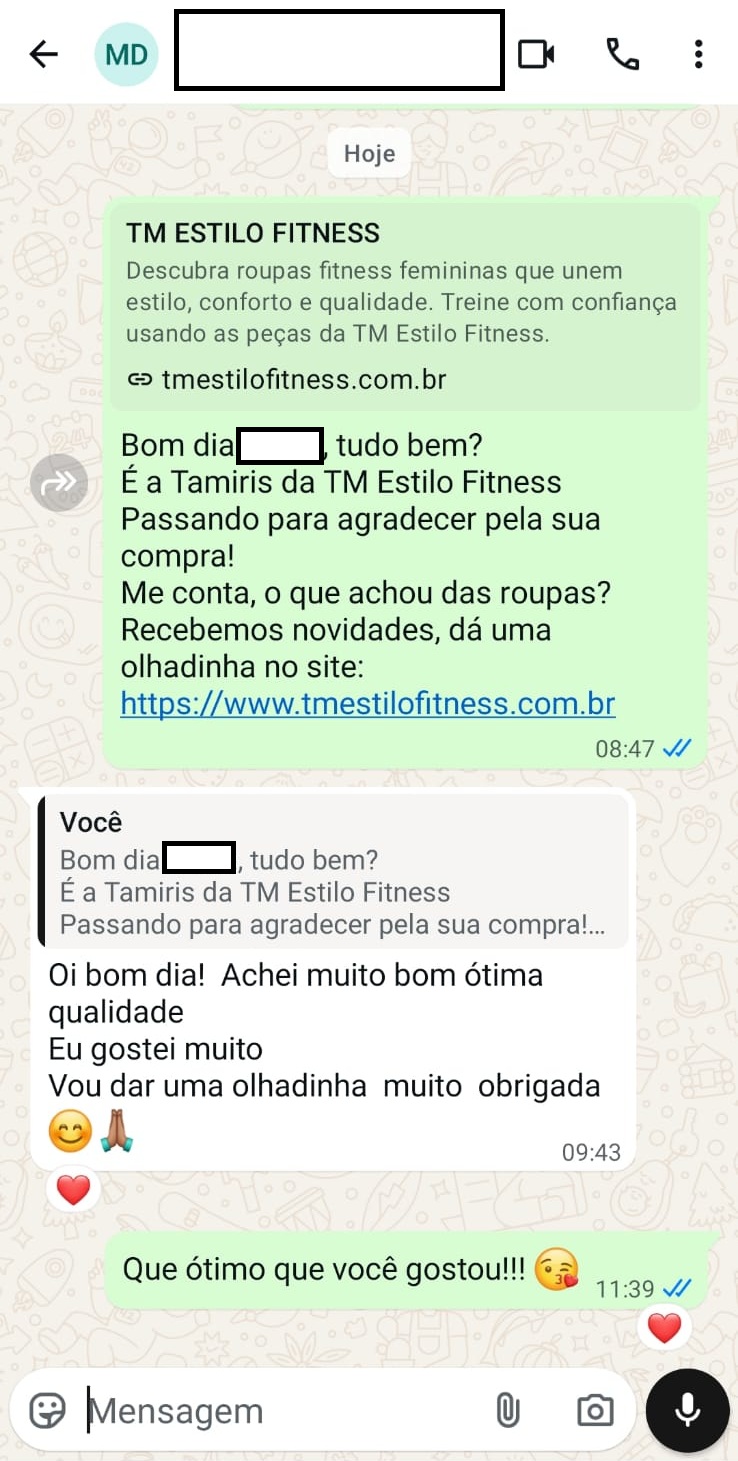Tap the microphone voice message button
The width and height of the screenshot is (738, 1461).
[x=687, y=1411]
